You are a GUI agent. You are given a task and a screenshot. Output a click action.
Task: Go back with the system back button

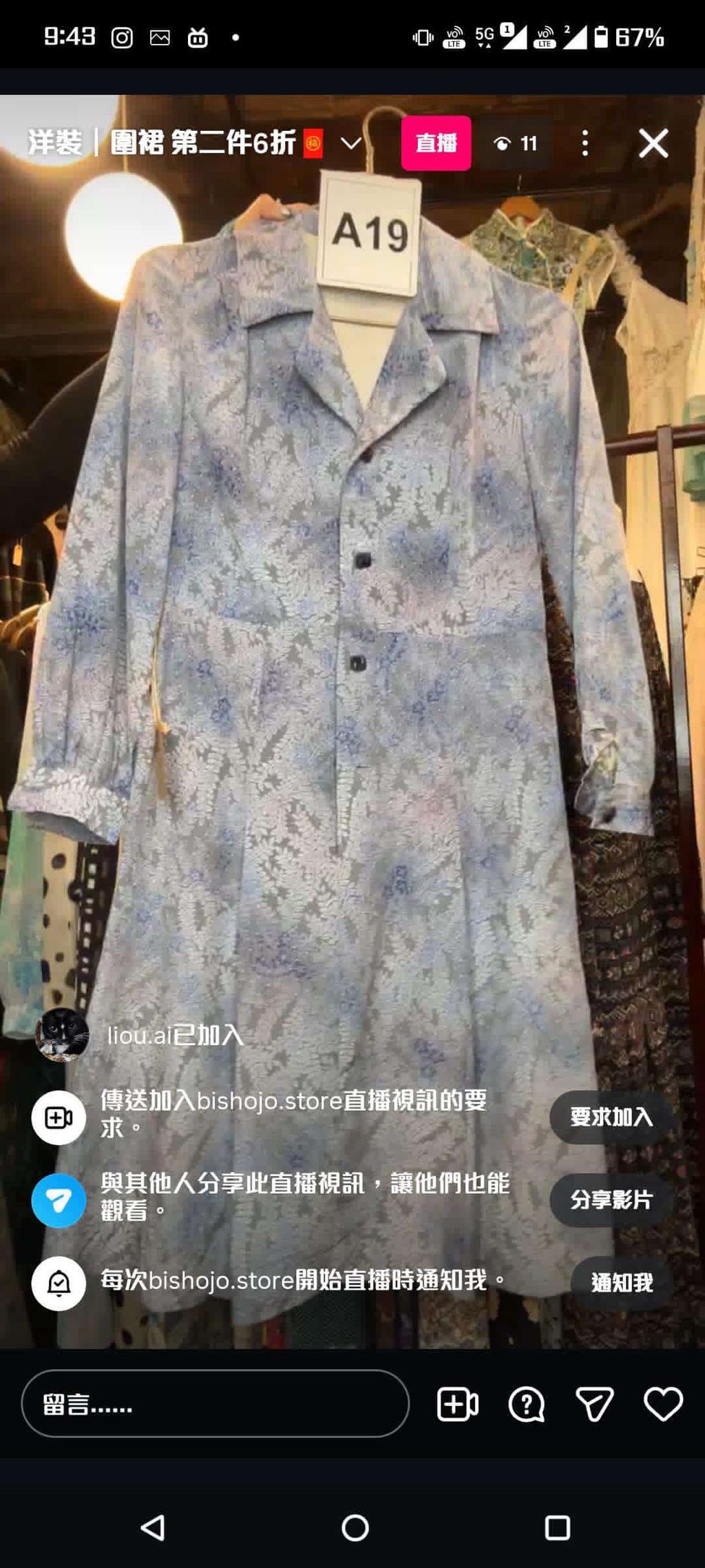[153, 1527]
